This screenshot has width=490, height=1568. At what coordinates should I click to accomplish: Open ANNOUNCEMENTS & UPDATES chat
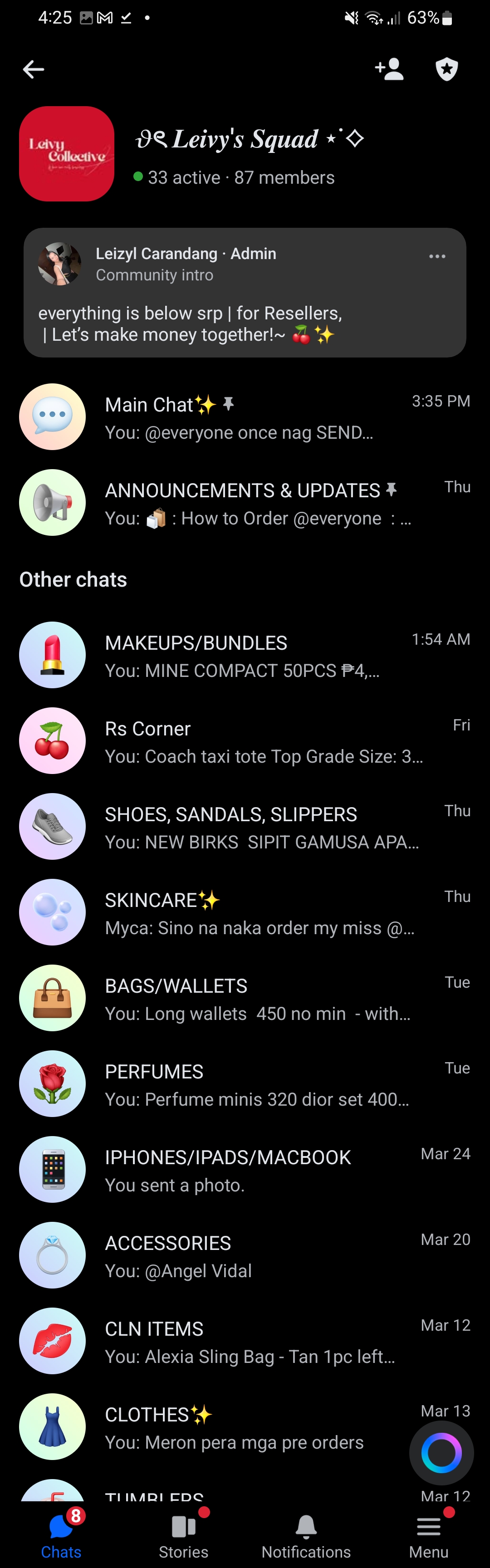(x=244, y=504)
